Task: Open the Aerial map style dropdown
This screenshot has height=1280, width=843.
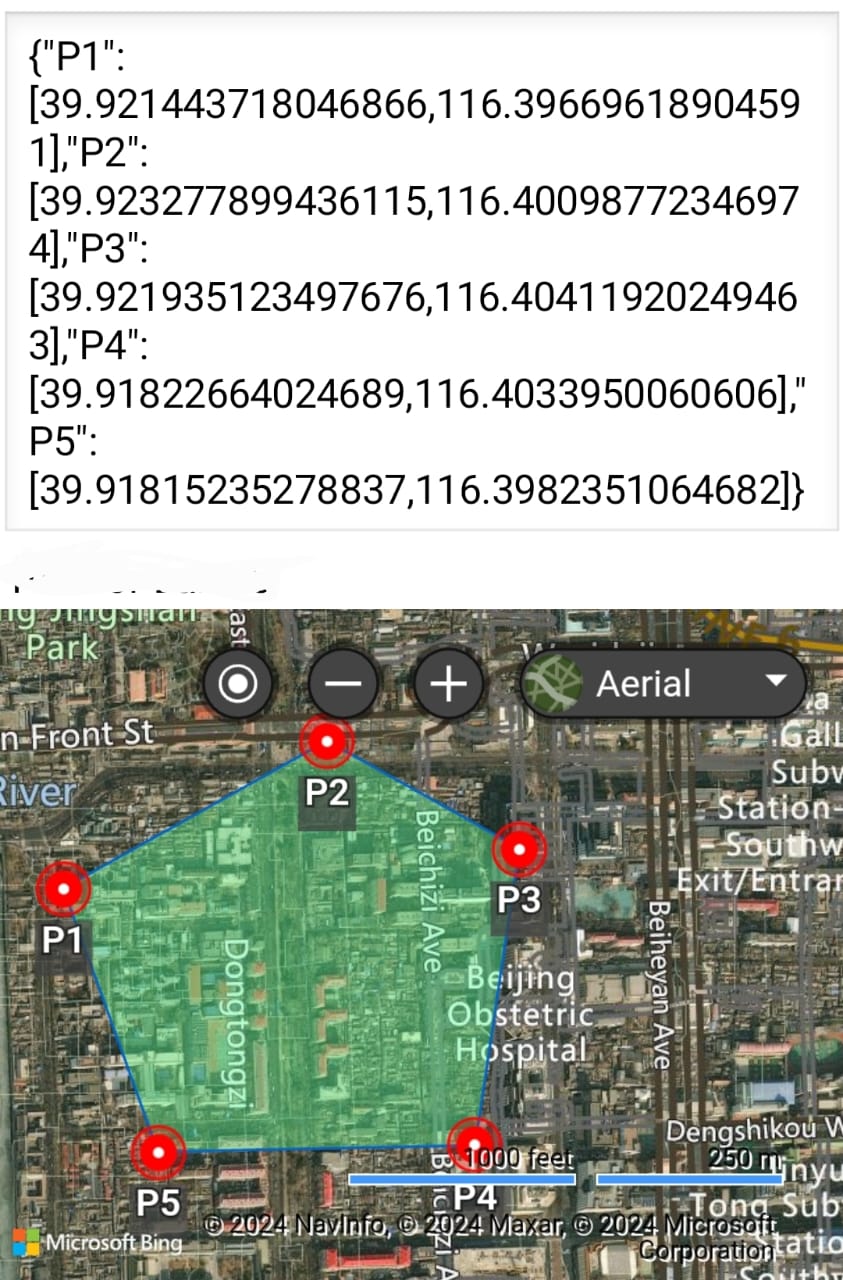Action: 664,684
